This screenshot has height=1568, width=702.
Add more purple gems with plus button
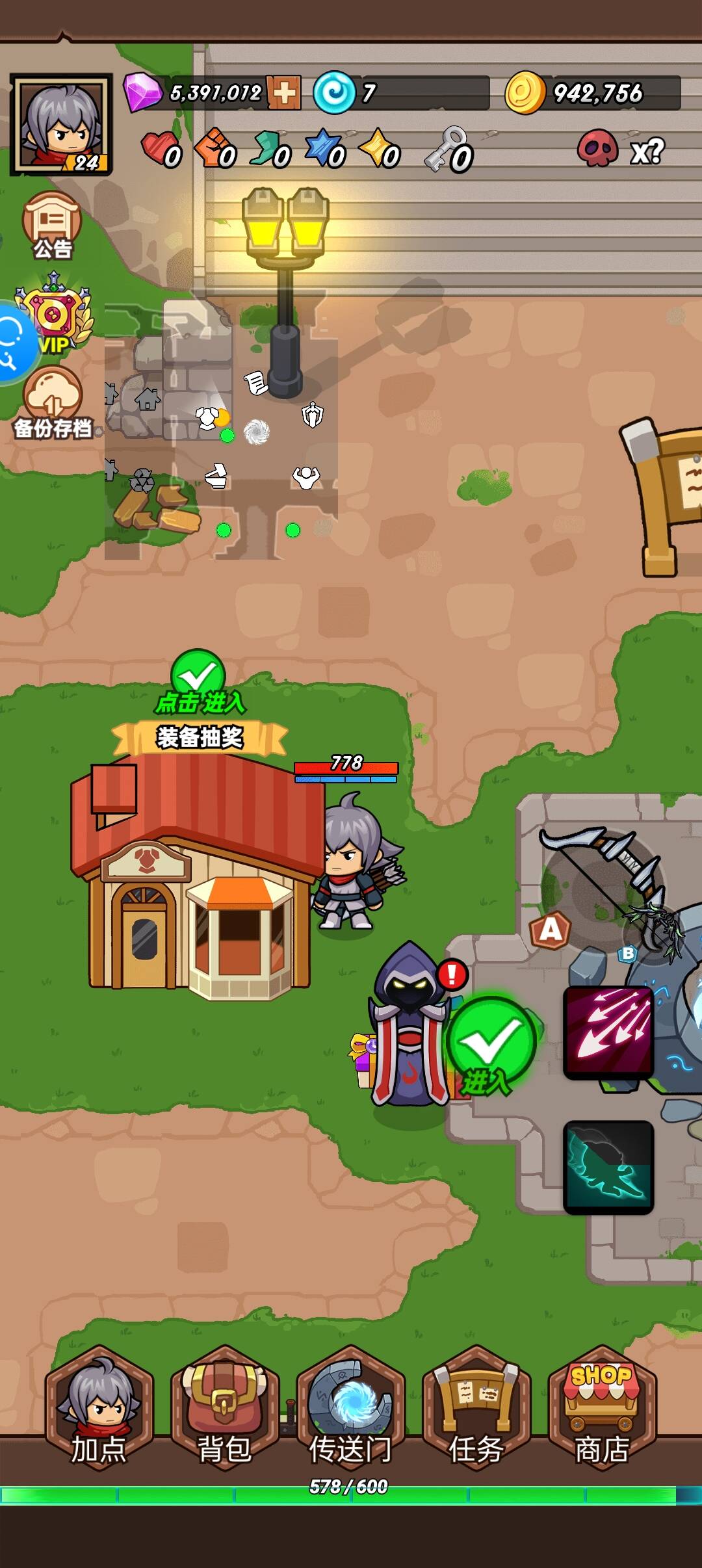(x=284, y=93)
